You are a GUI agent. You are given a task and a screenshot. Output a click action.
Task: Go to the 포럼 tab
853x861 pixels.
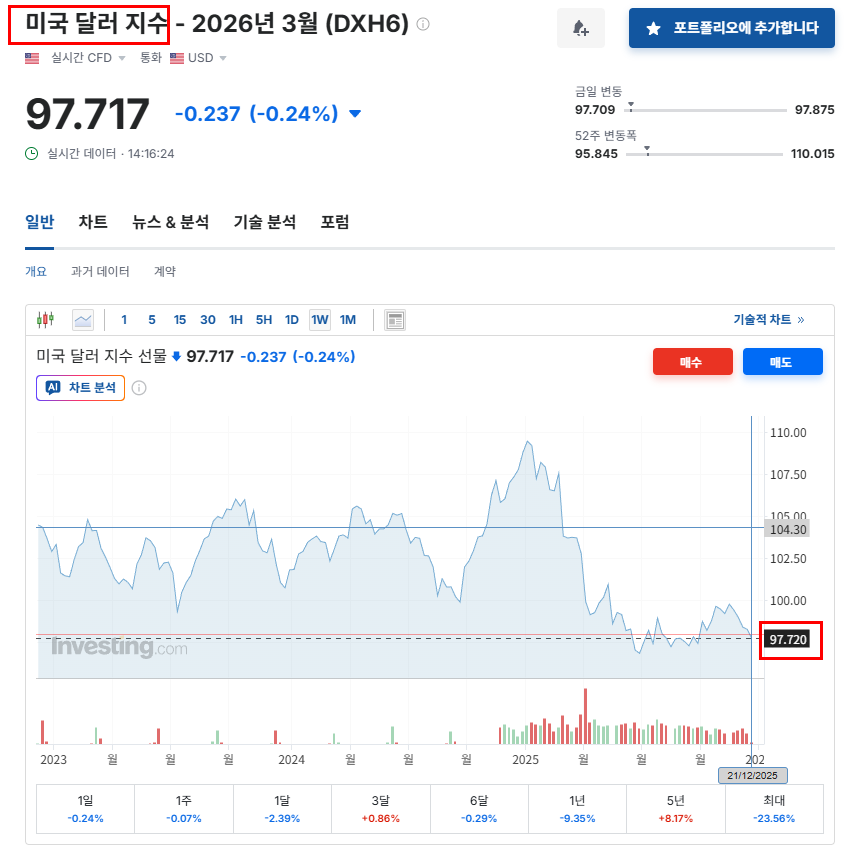pos(334,222)
